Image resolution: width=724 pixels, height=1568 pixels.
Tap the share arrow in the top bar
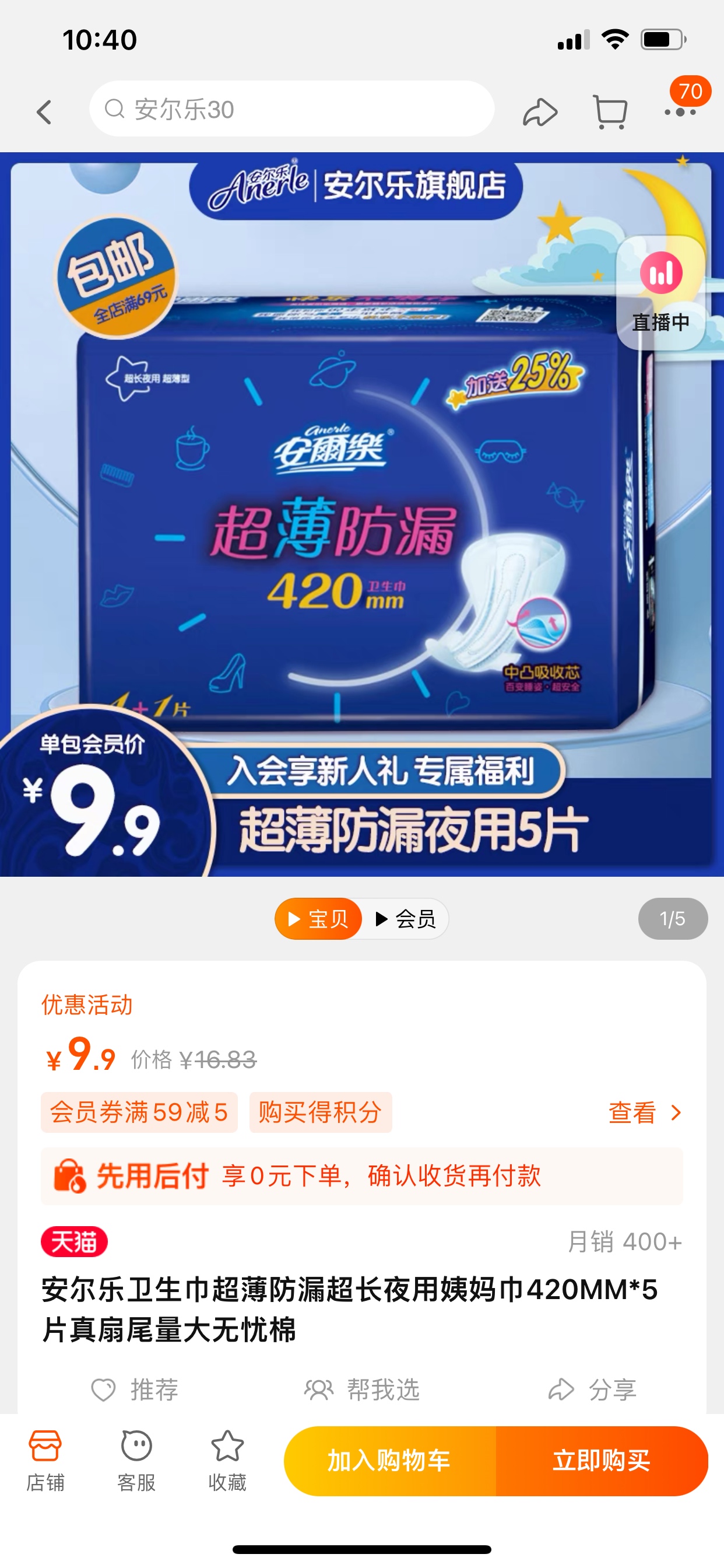[x=540, y=112]
